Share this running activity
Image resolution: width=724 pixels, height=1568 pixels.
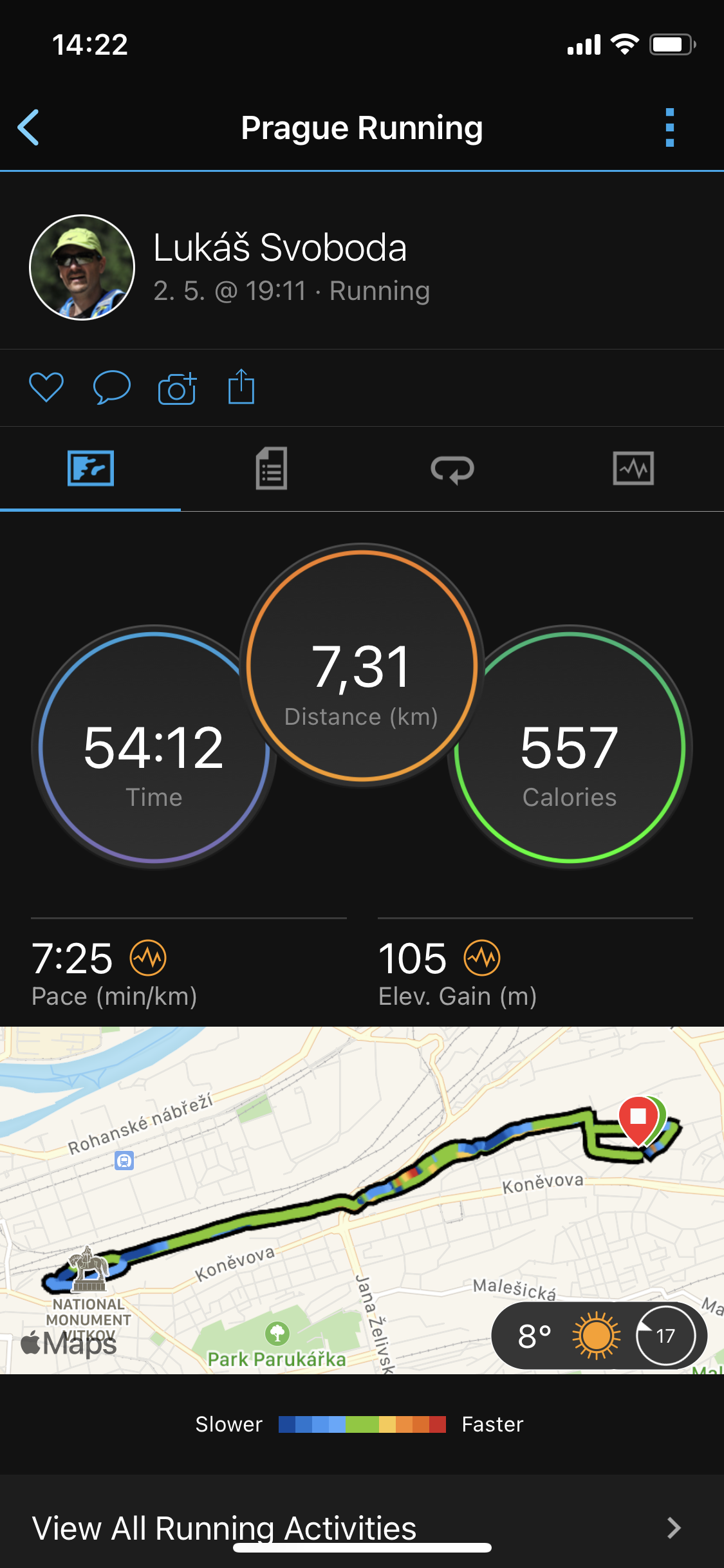tap(241, 387)
